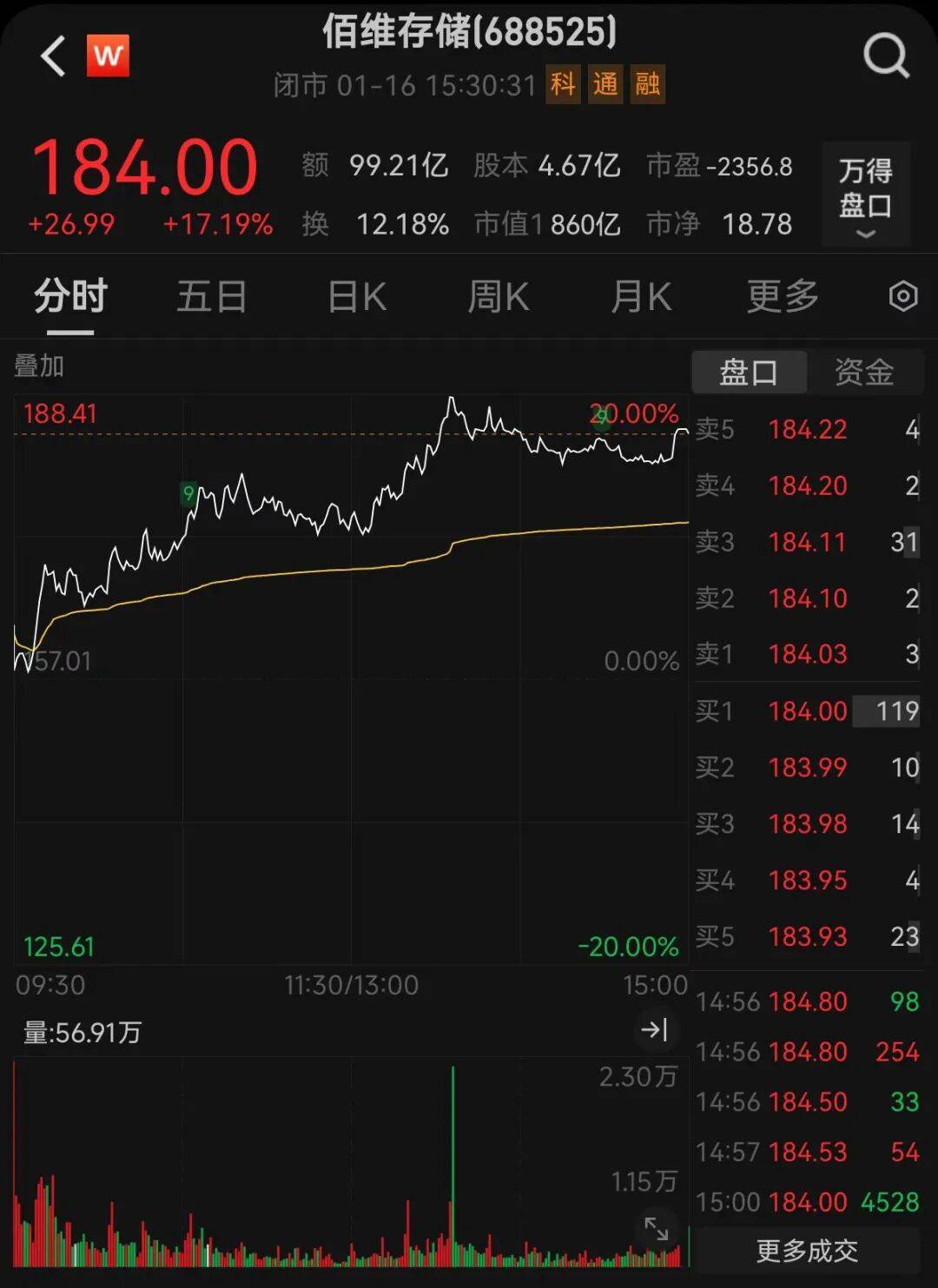The image size is (938, 1288).
Task: Switch to the 资金 panel
Action: click(864, 373)
